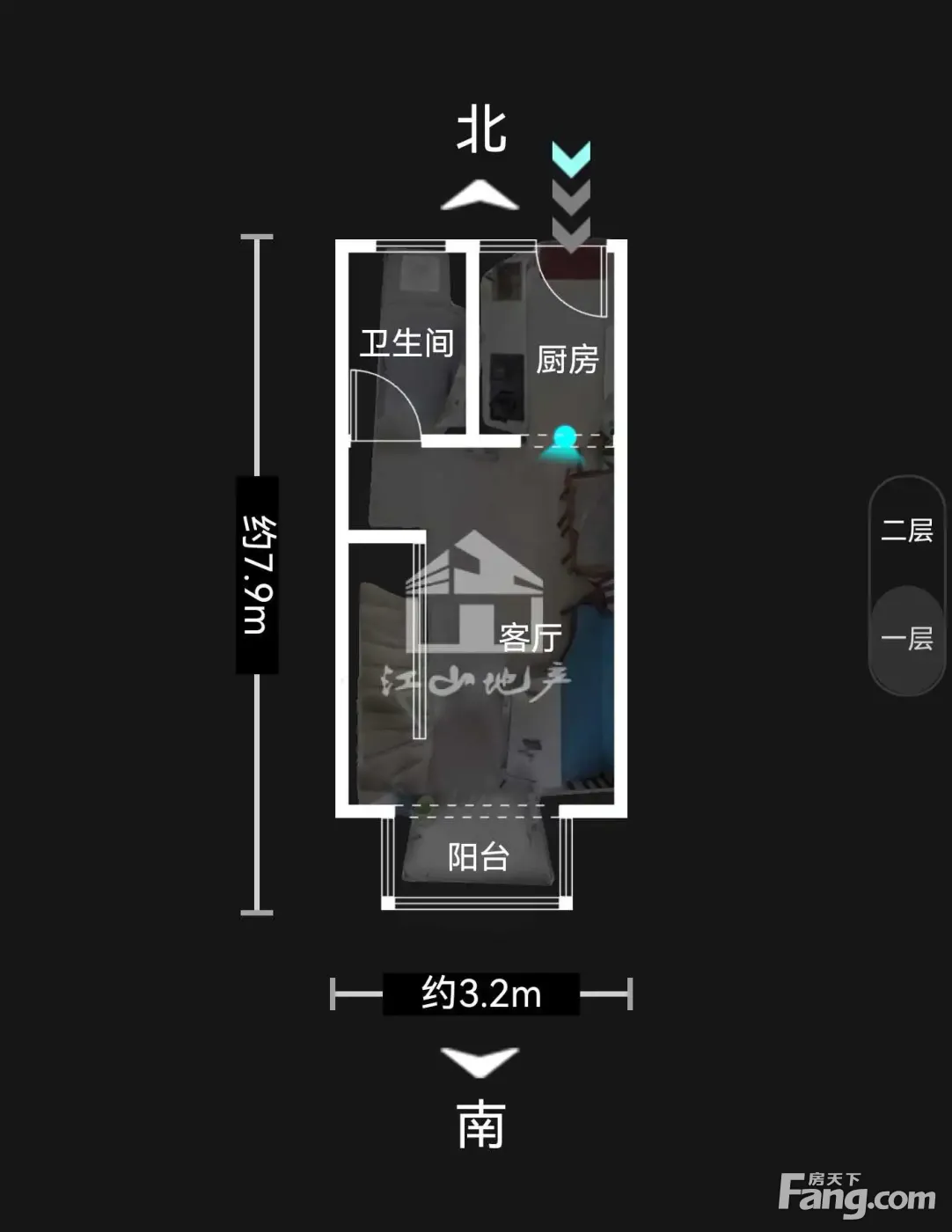952x1232 pixels.
Task: Select the 一层 floor view
Action: coord(906,638)
